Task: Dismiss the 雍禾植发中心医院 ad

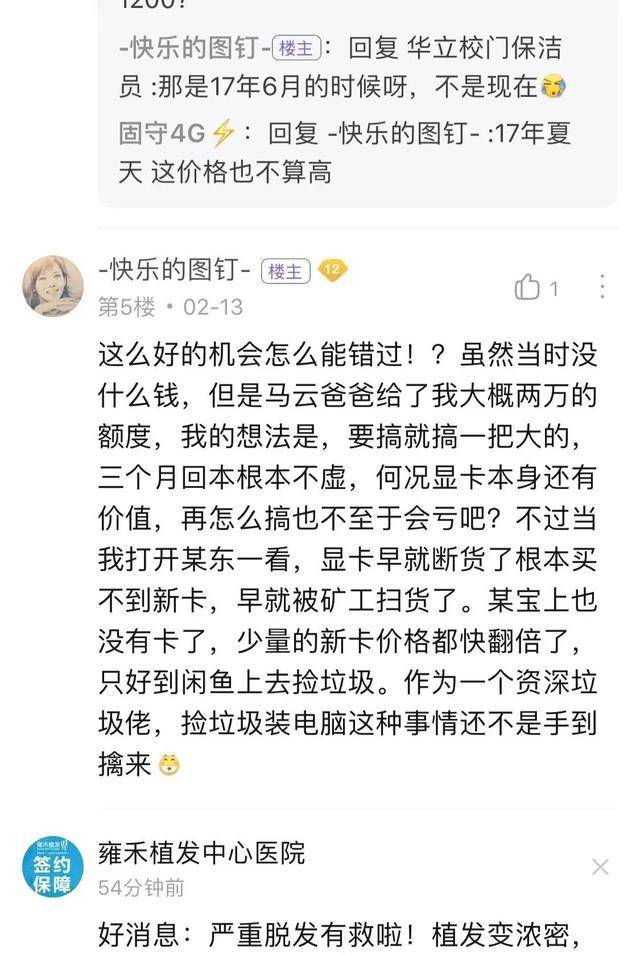Action: click(600, 867)
